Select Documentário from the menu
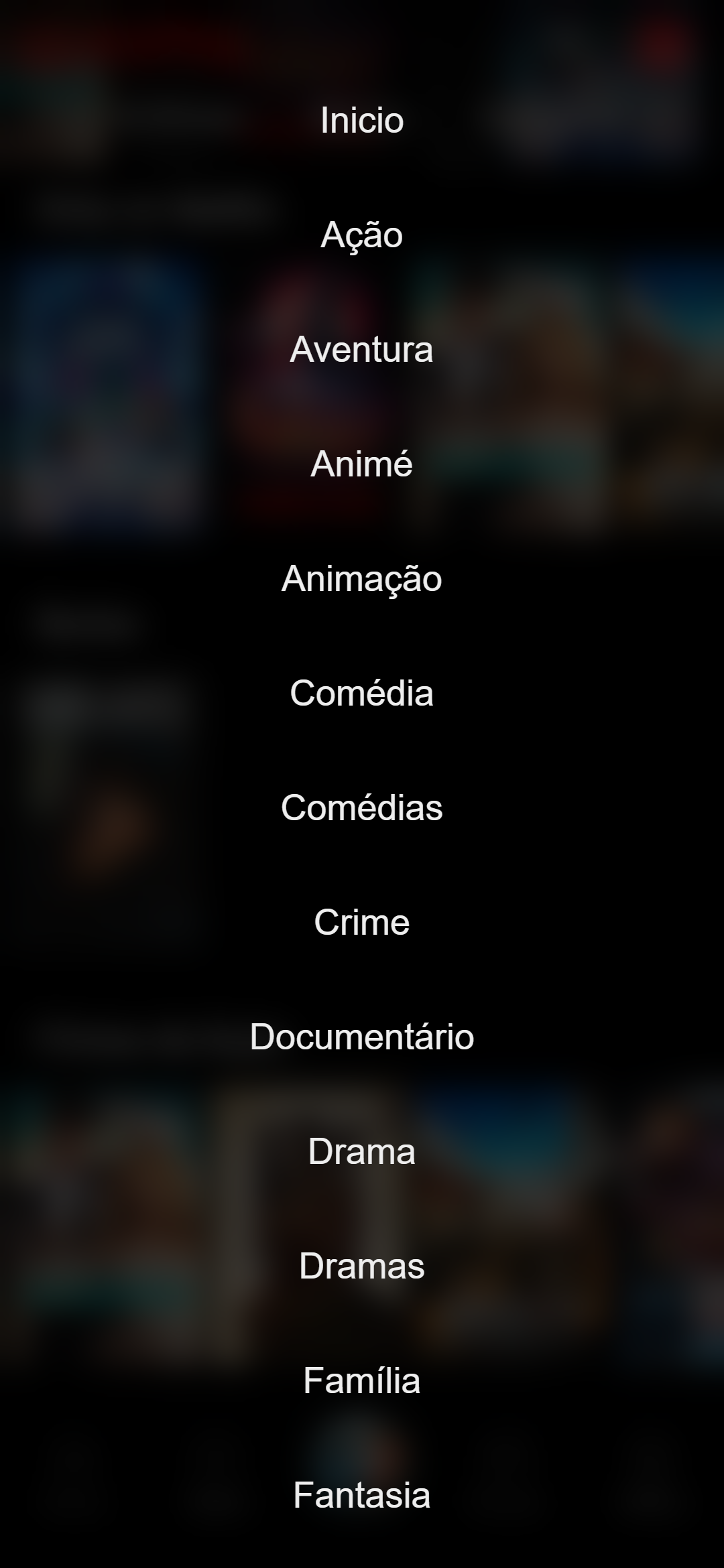Viewport: 724px width, 1568px height. click(x=362, y=1037)
